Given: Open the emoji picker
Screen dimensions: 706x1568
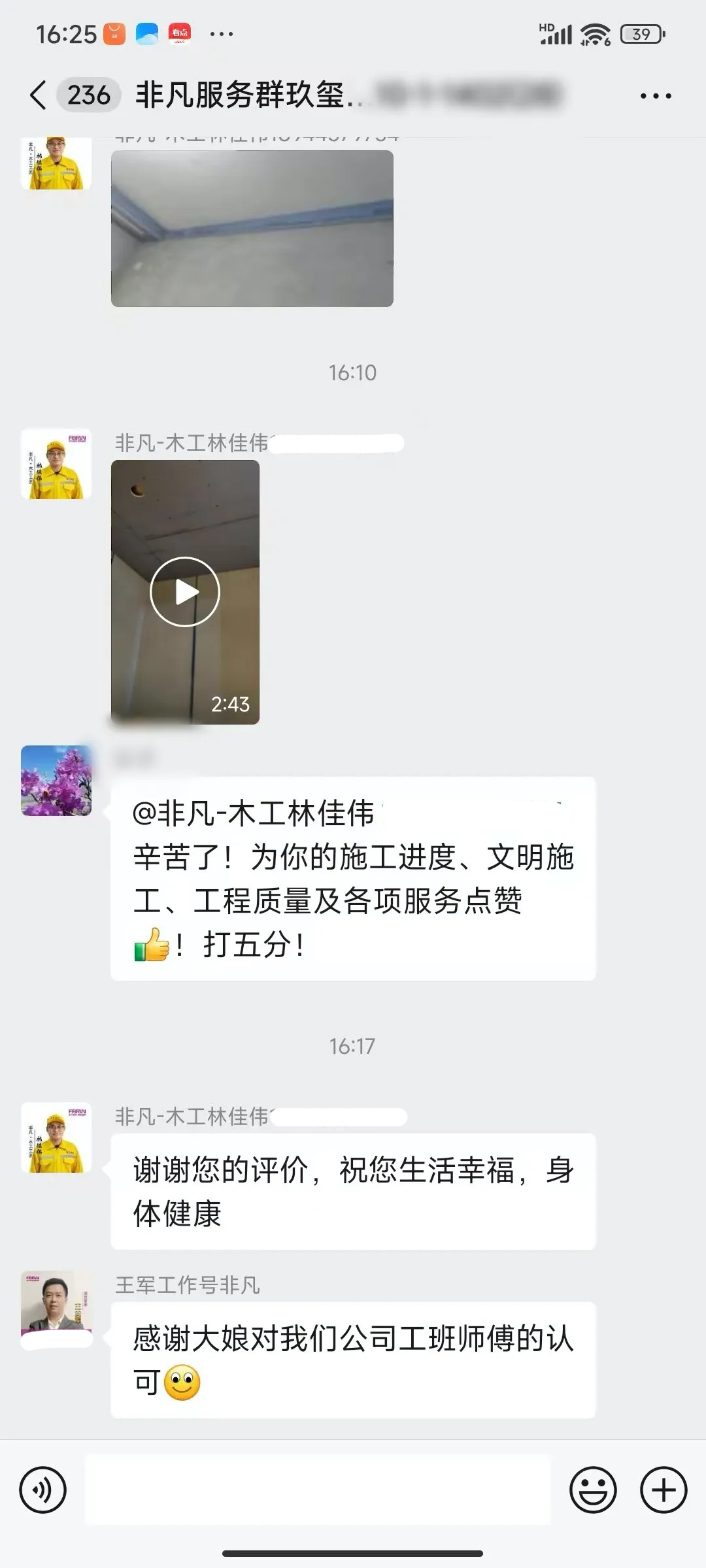Looking at the screenshot, I should 593,1490.
